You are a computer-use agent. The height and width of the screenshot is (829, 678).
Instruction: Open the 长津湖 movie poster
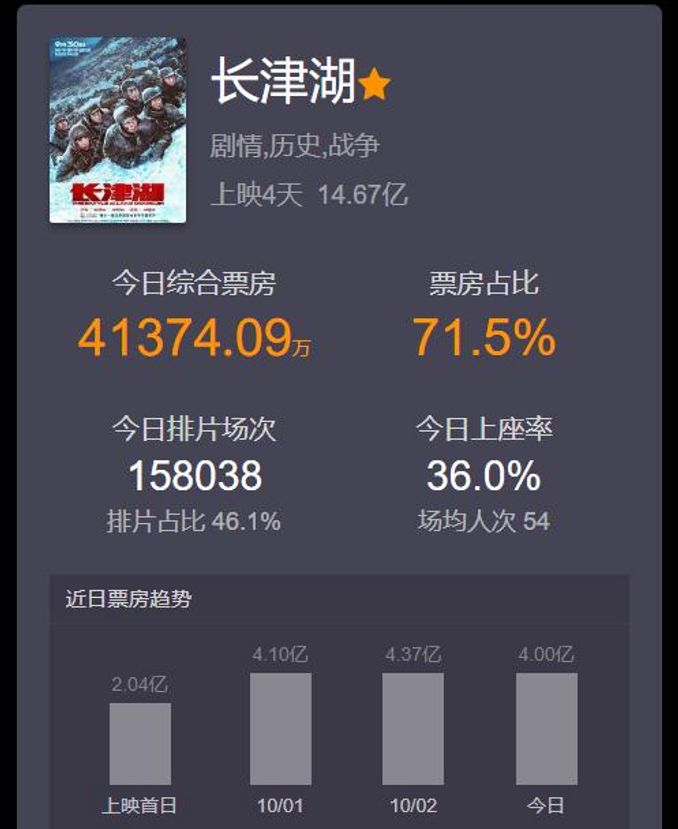[x=118, y=130]
